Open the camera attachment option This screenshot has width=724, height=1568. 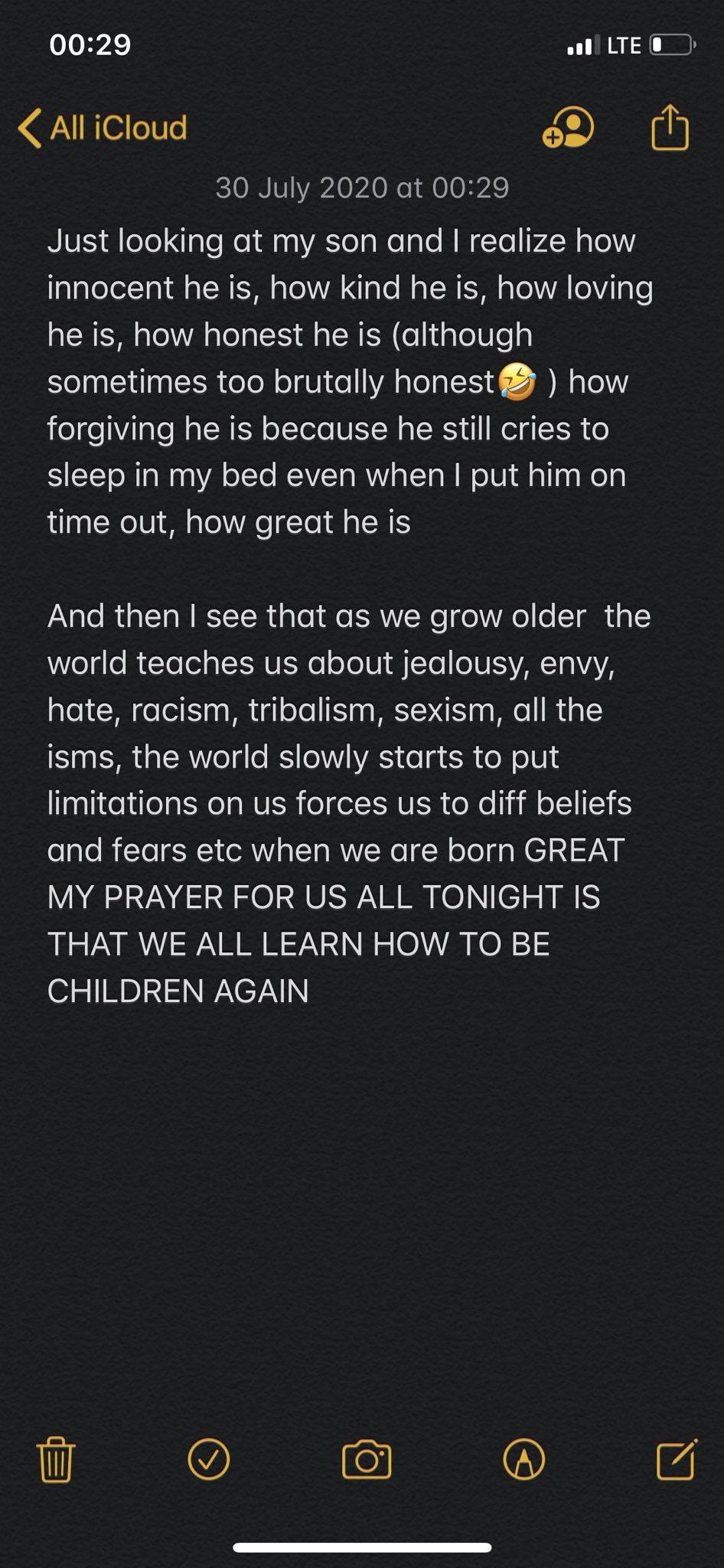point(367,1459)
